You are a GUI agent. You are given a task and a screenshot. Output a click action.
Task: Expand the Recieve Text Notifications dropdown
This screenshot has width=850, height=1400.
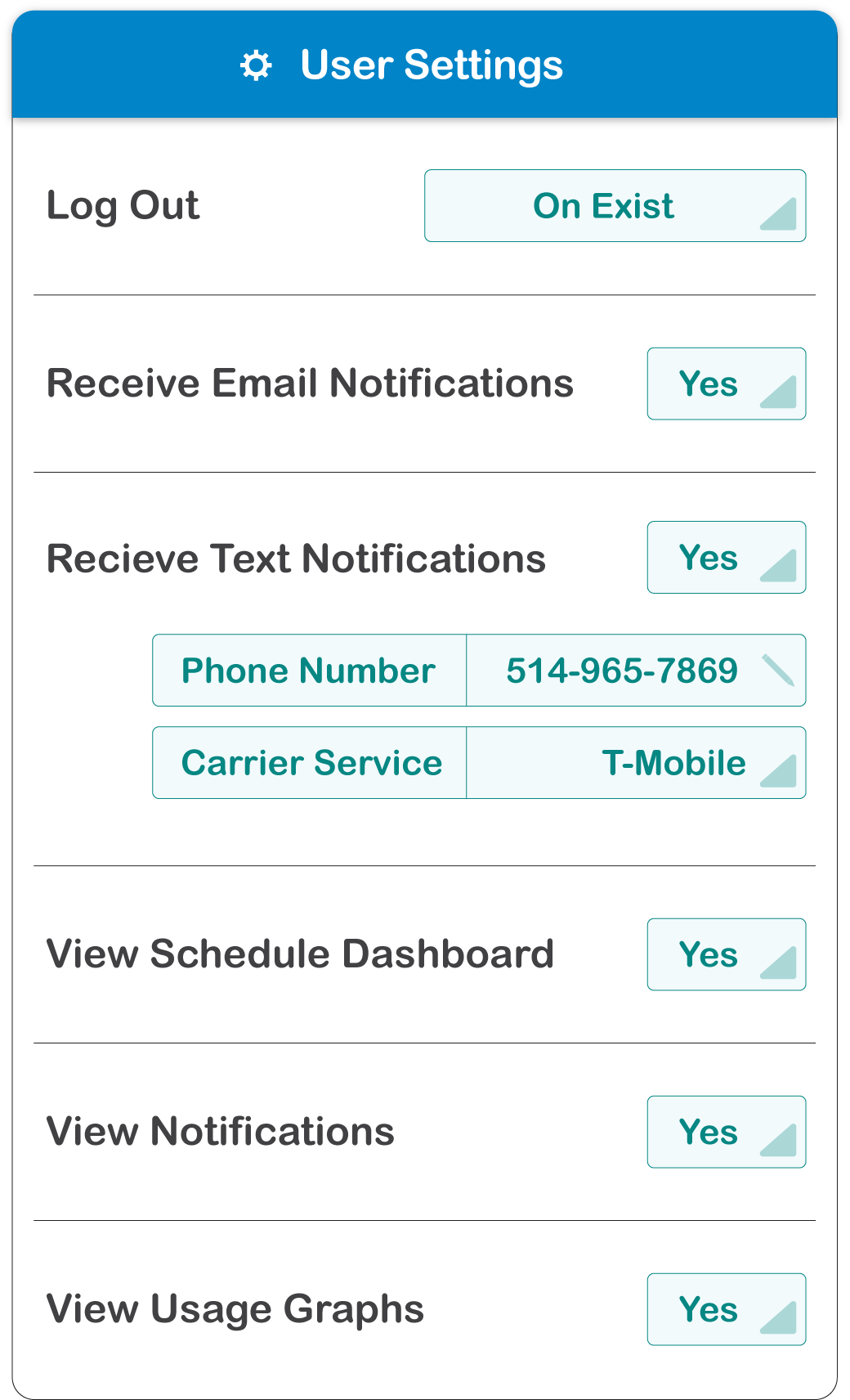point(726,557)
